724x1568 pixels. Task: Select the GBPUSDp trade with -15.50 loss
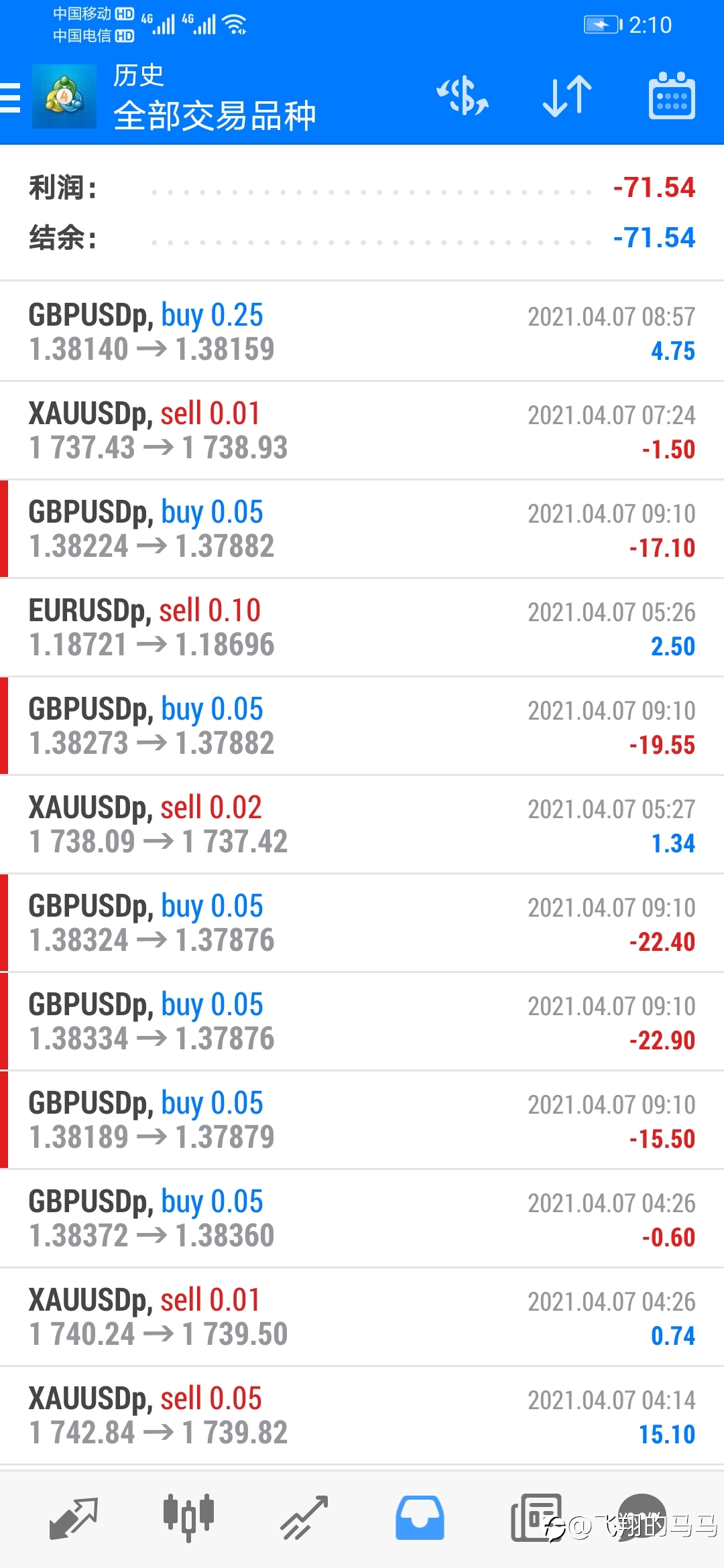coord(362,1120)
